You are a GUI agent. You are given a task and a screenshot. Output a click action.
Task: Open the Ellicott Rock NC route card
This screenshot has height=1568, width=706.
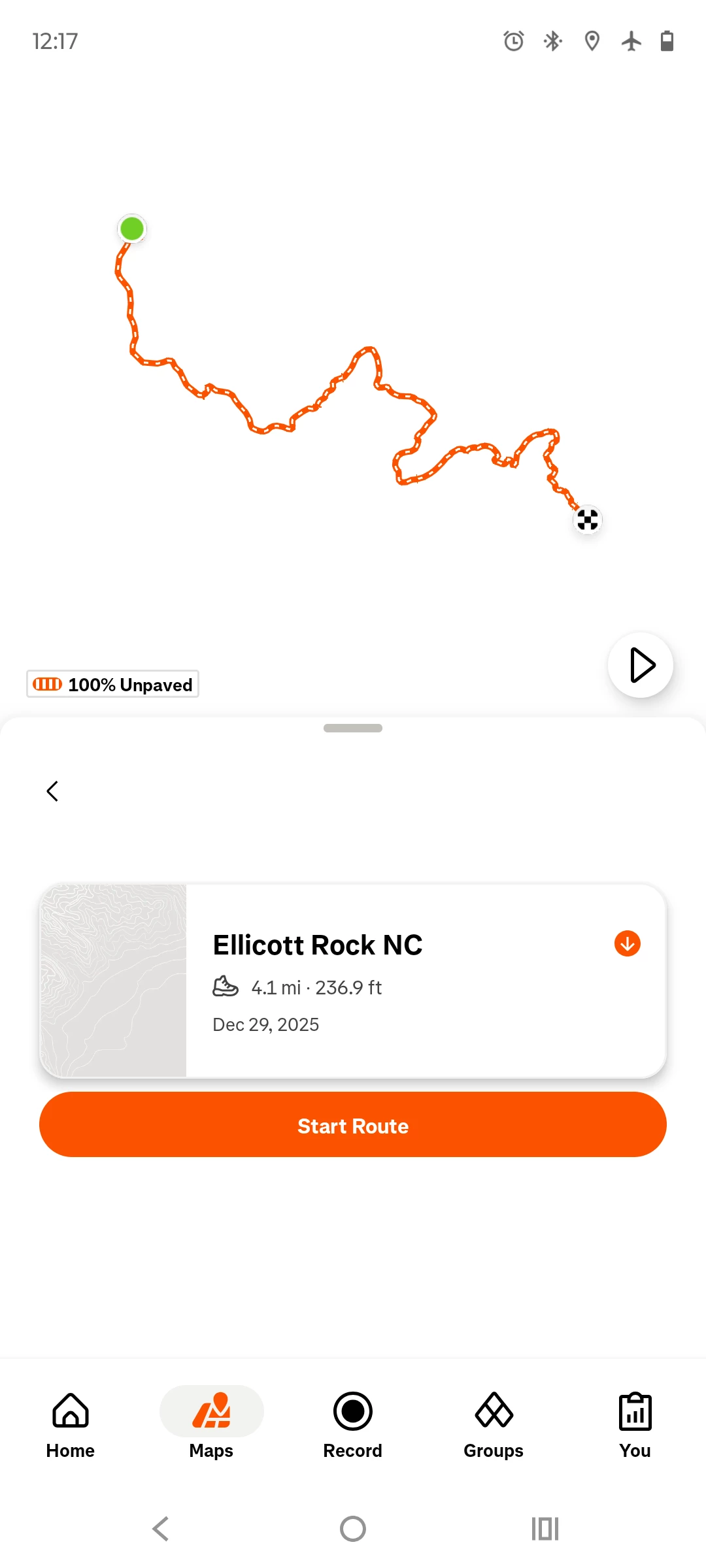point(392,980)
